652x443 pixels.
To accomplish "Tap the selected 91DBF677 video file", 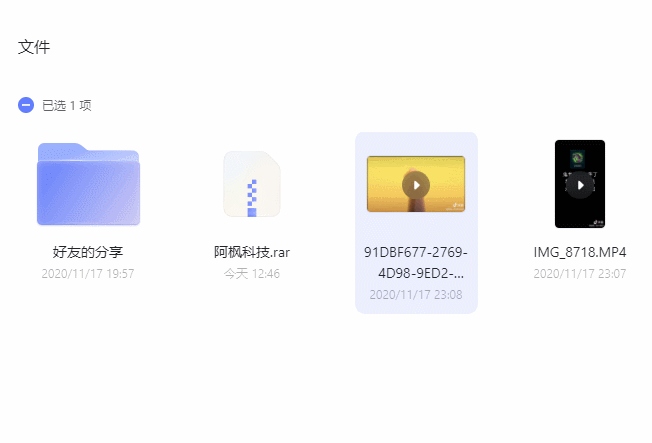I will pos(416,185).
